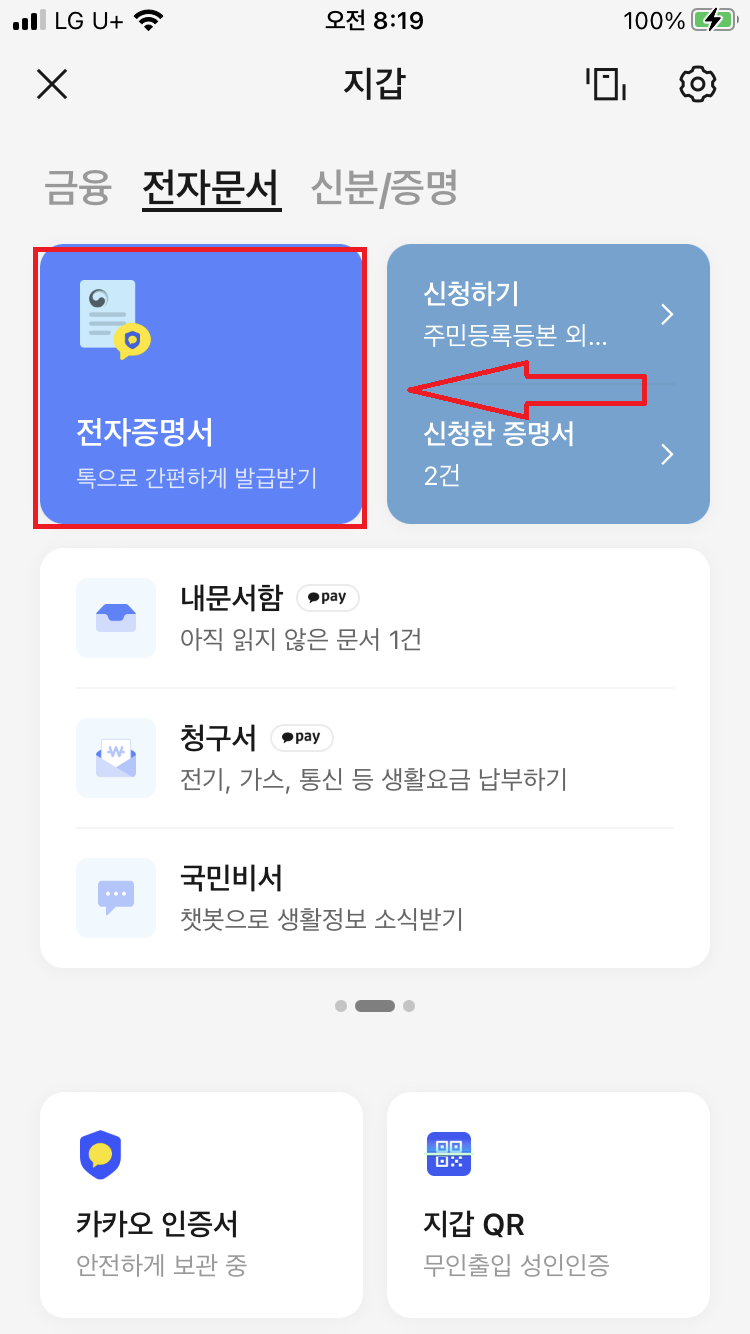
Task: Select the 국민비서 chatbot icon
Action: pyautogui.click(x=116, y=898)
